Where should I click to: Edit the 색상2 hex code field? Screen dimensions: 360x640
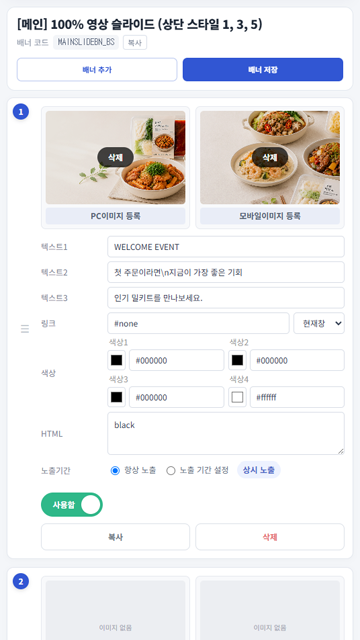297,360
